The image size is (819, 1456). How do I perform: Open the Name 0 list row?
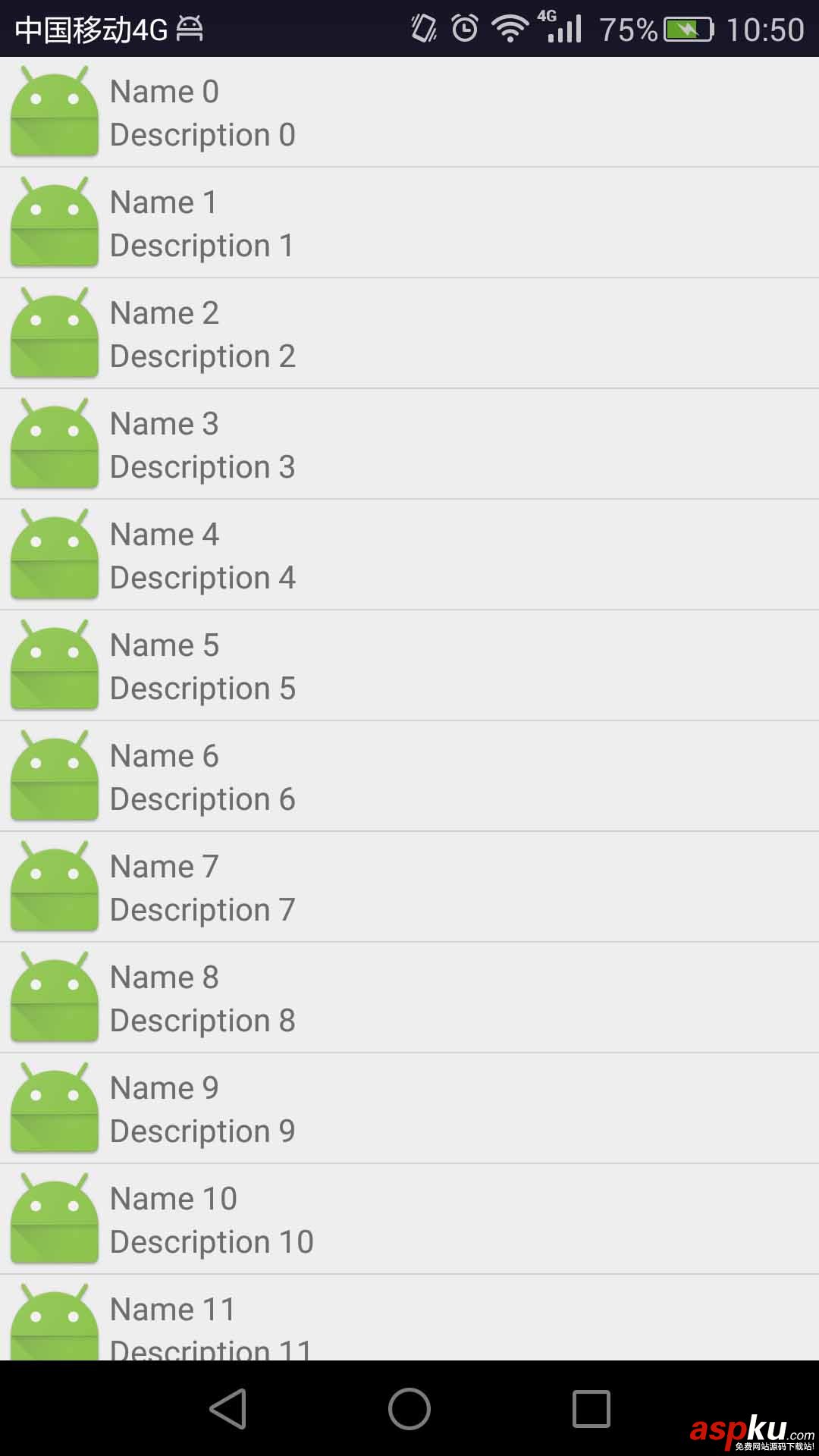pos(409,112)
